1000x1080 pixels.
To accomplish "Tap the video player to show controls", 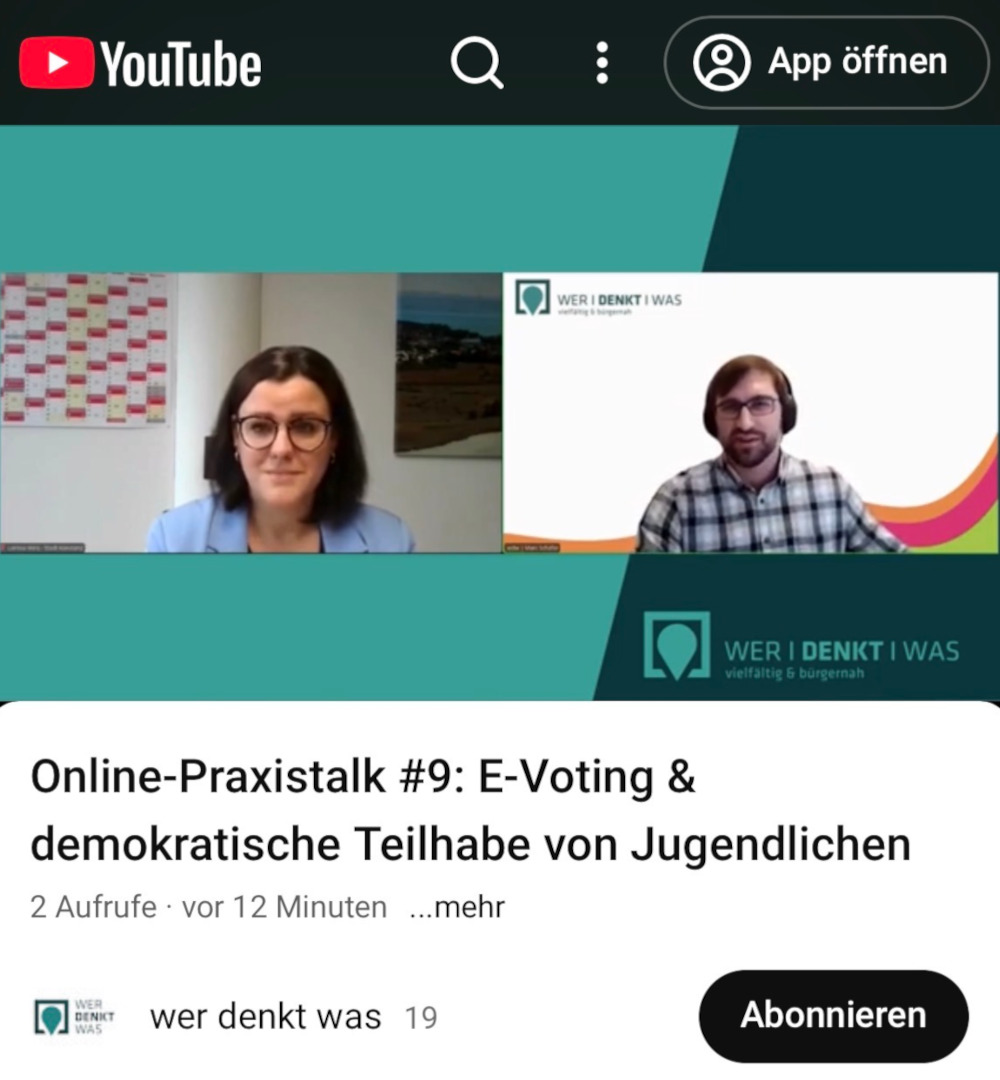I will (x=500, y=412).
